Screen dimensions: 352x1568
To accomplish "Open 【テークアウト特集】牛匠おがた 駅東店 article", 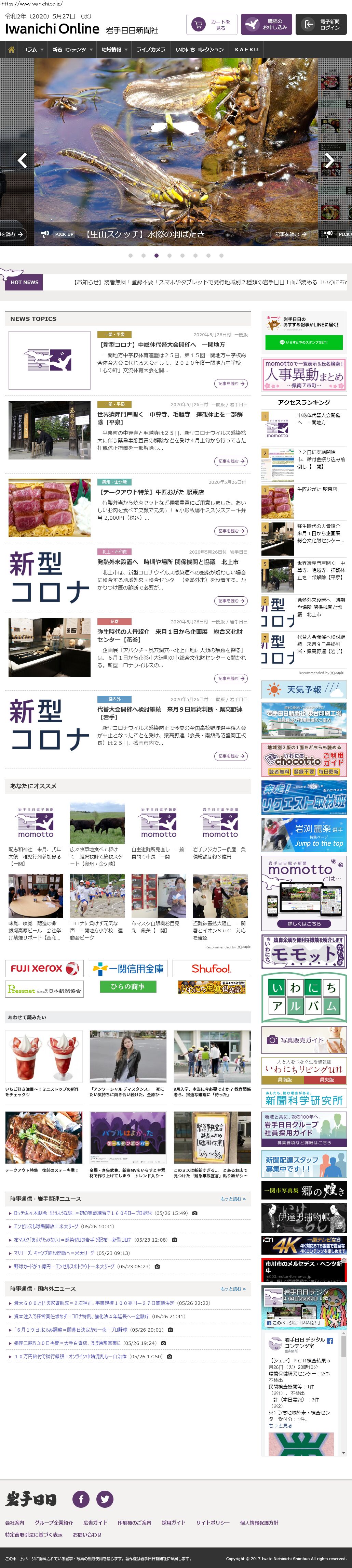I will point(152,492).
